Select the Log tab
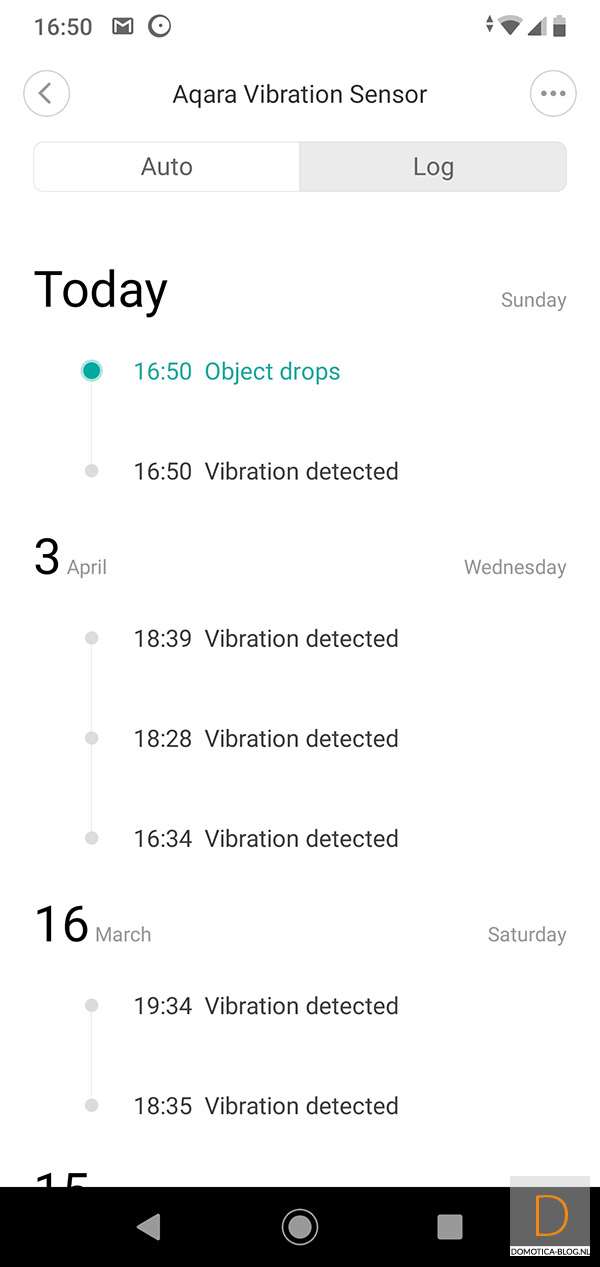 [x=433, y=166]
